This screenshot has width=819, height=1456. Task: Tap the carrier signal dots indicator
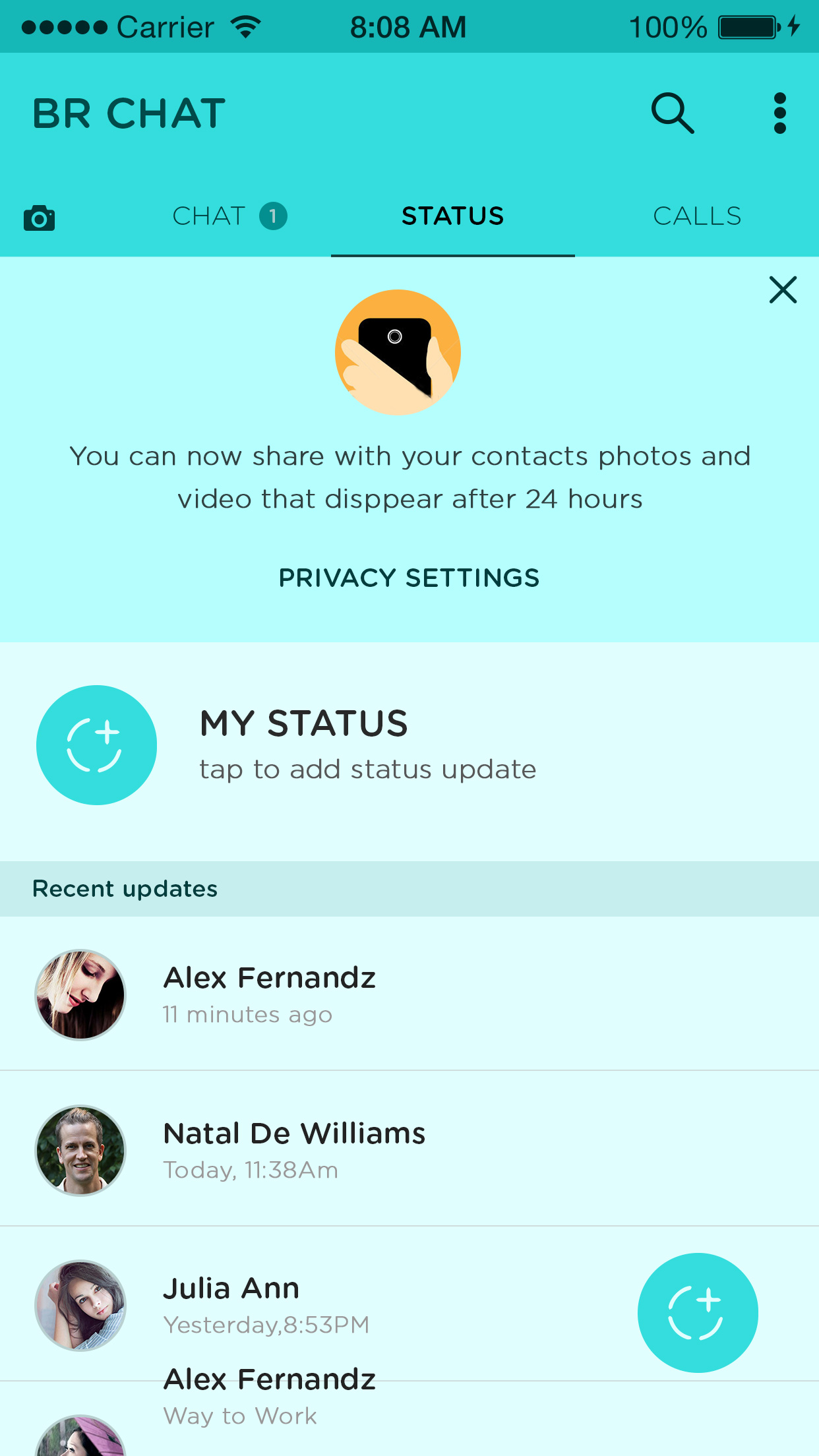(x=63, y=26)
